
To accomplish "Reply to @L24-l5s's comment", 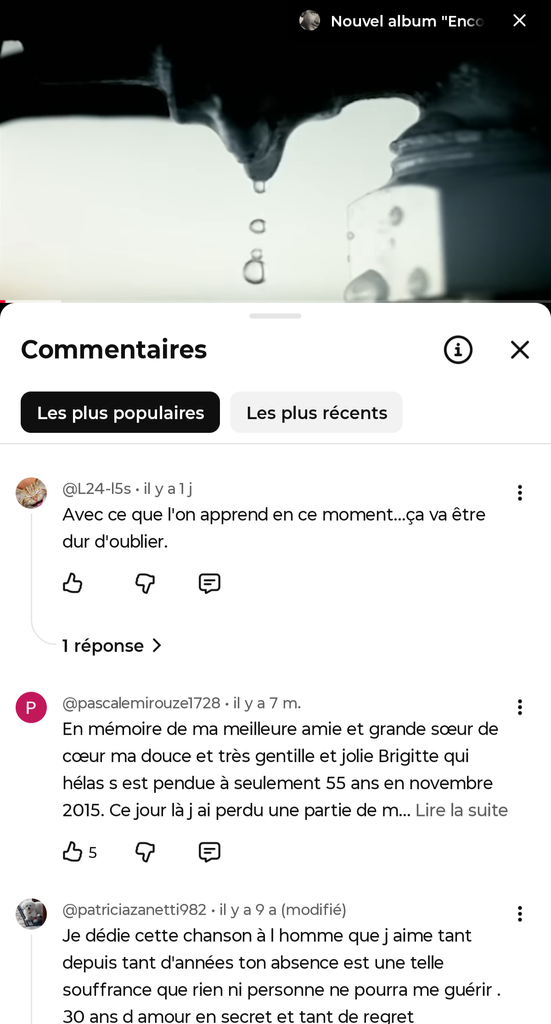I will pos(210,583).
